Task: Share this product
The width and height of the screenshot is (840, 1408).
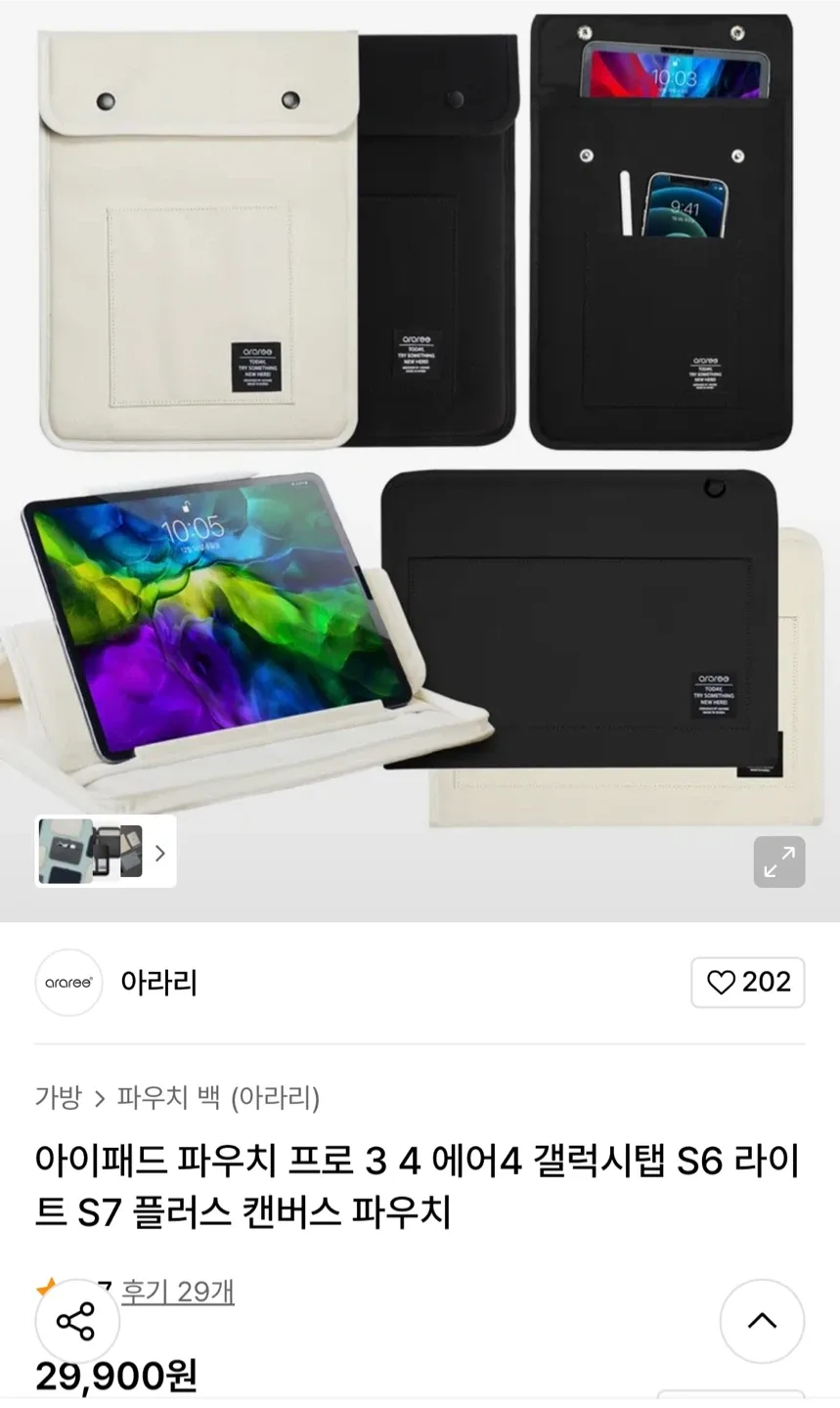Action: tap(76, 1321)
